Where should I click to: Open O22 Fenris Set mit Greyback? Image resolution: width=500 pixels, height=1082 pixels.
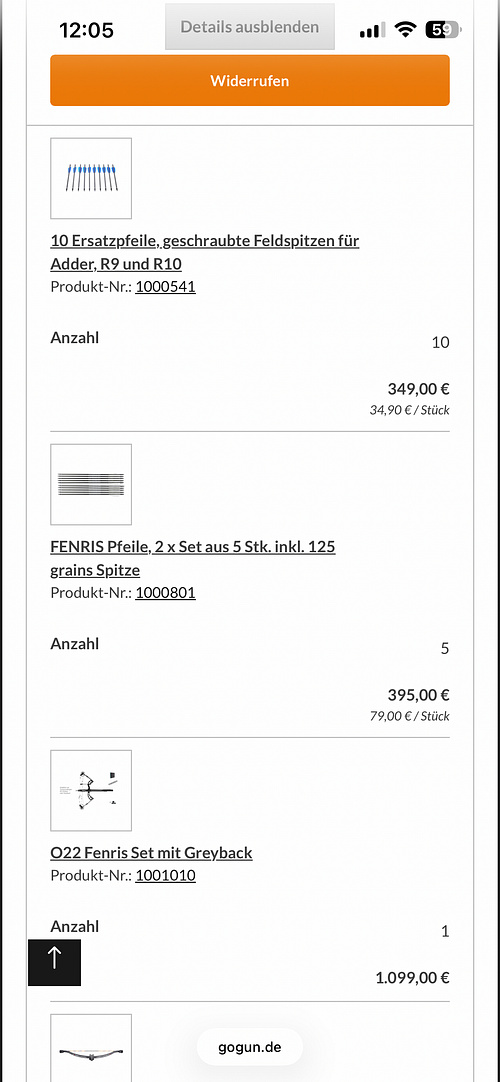click(151, 853)
